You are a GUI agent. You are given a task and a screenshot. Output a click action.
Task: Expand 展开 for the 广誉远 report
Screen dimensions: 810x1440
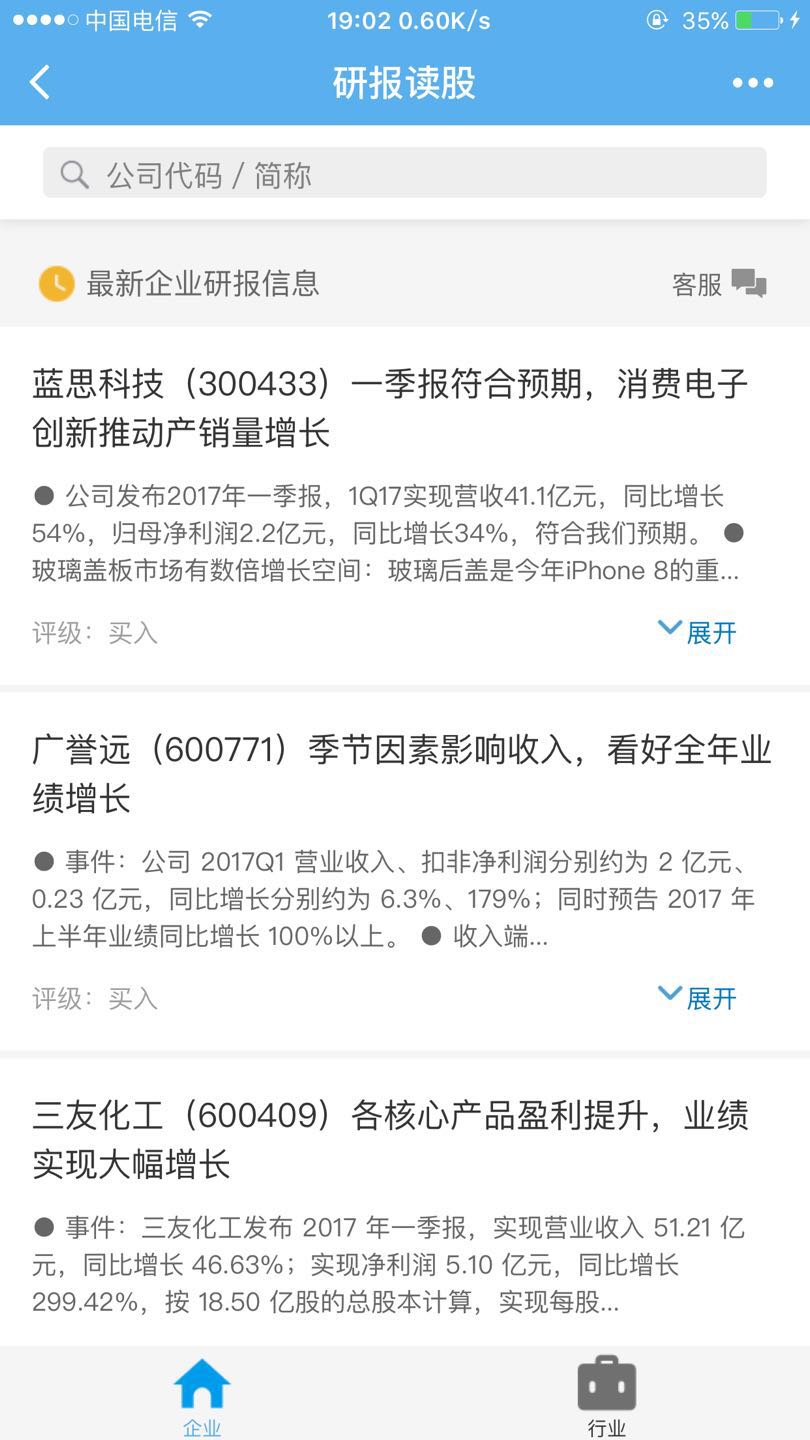point(698,997)
